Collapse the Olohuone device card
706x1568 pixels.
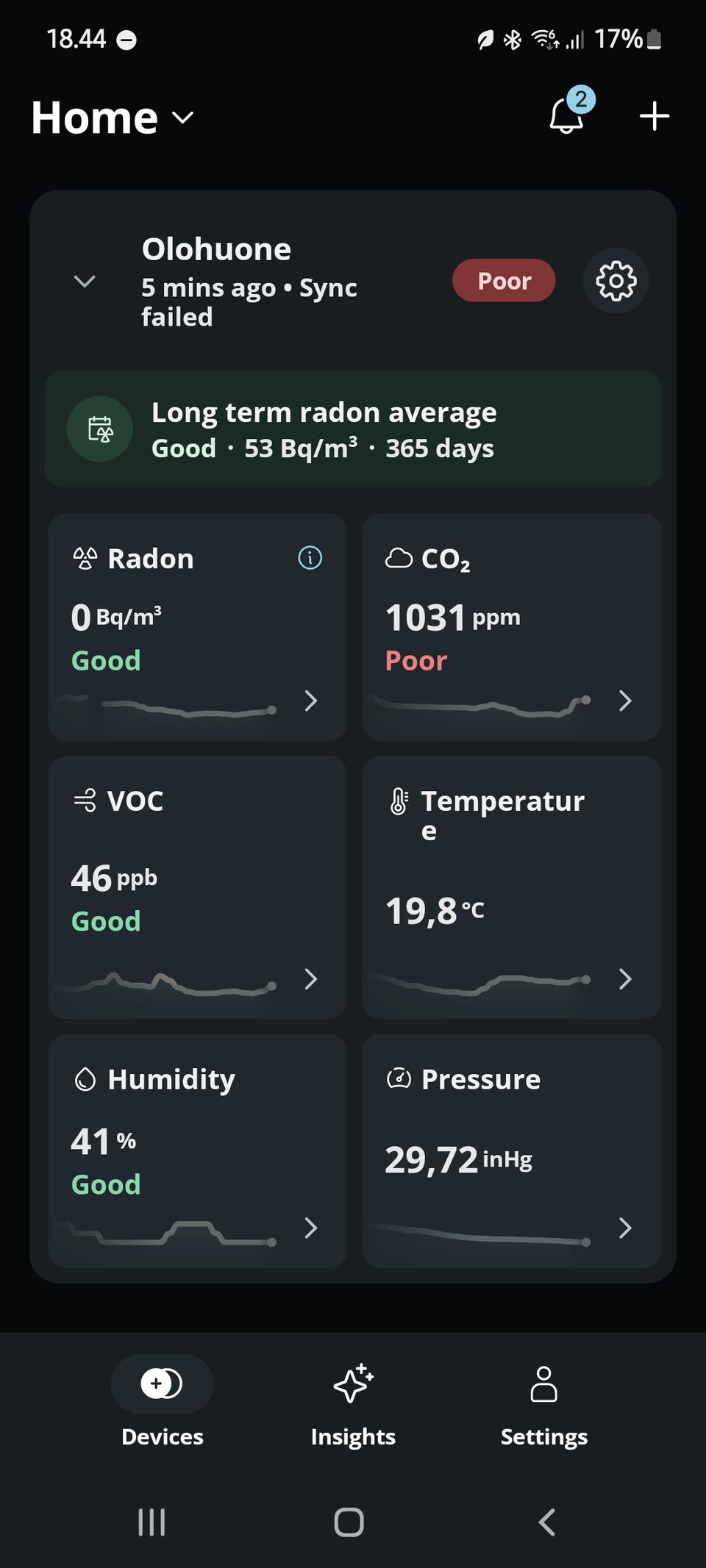click(85, 281)
